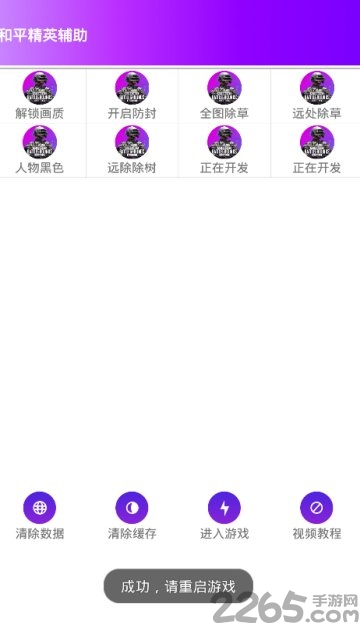Tap 远除除树

pos(132,151)
